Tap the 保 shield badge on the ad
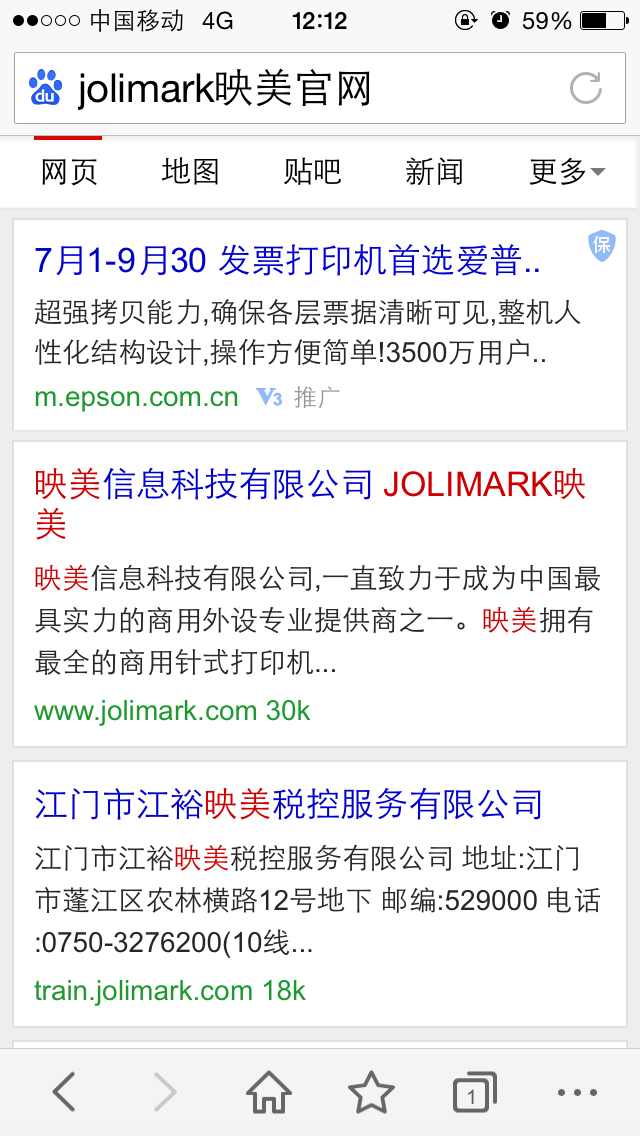 point(602,246)
